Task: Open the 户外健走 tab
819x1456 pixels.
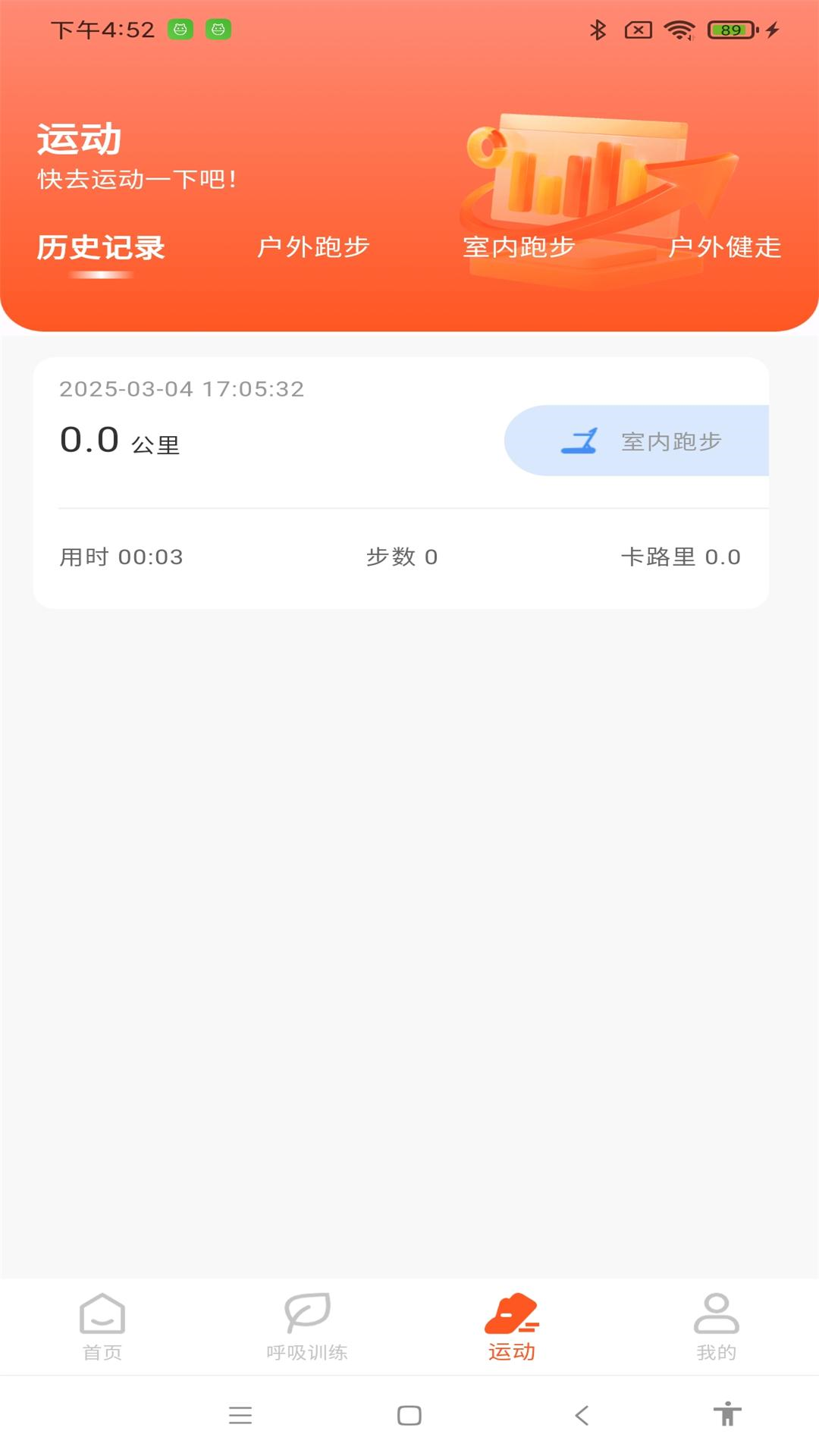Action: coord(726,248)
